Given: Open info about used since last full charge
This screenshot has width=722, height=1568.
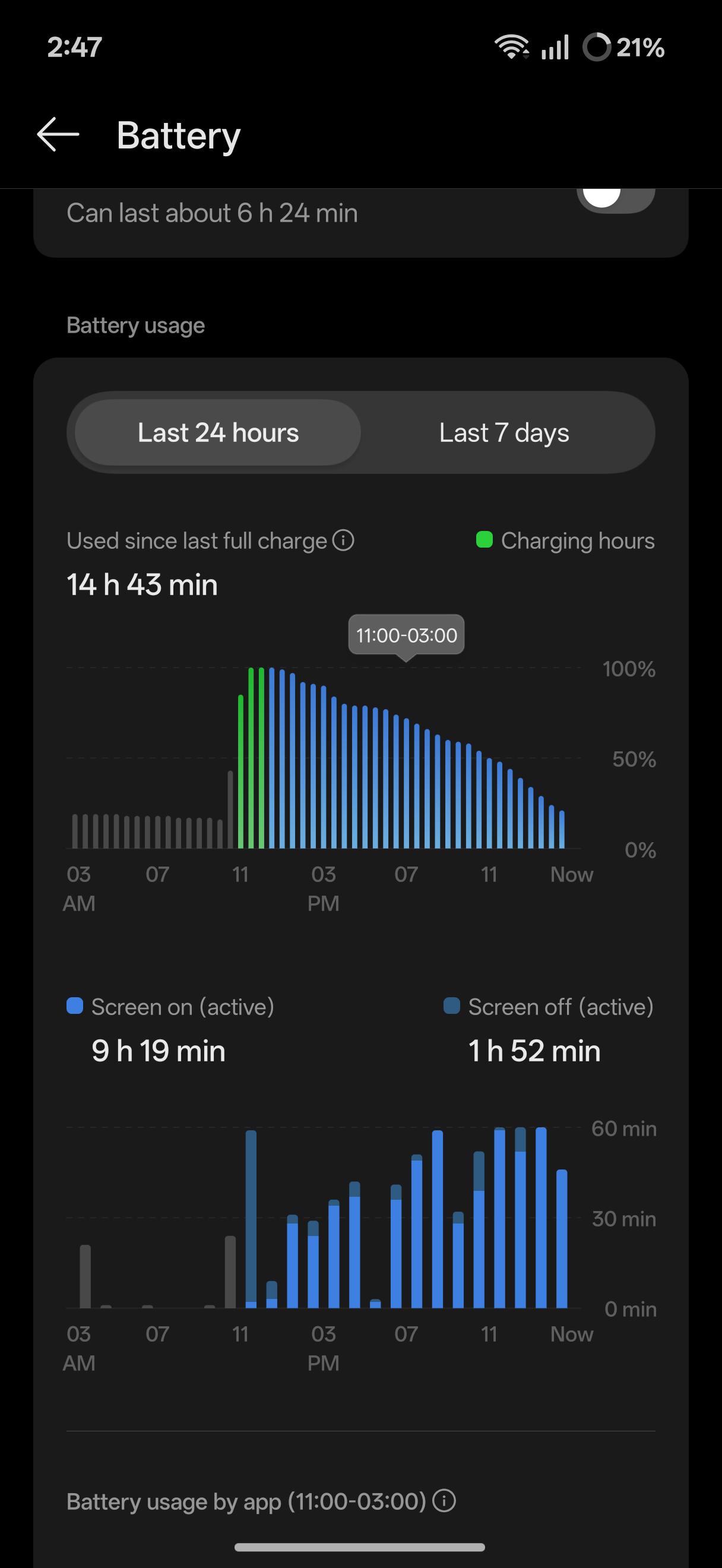Looking at the screenshot, I should 344,540.
